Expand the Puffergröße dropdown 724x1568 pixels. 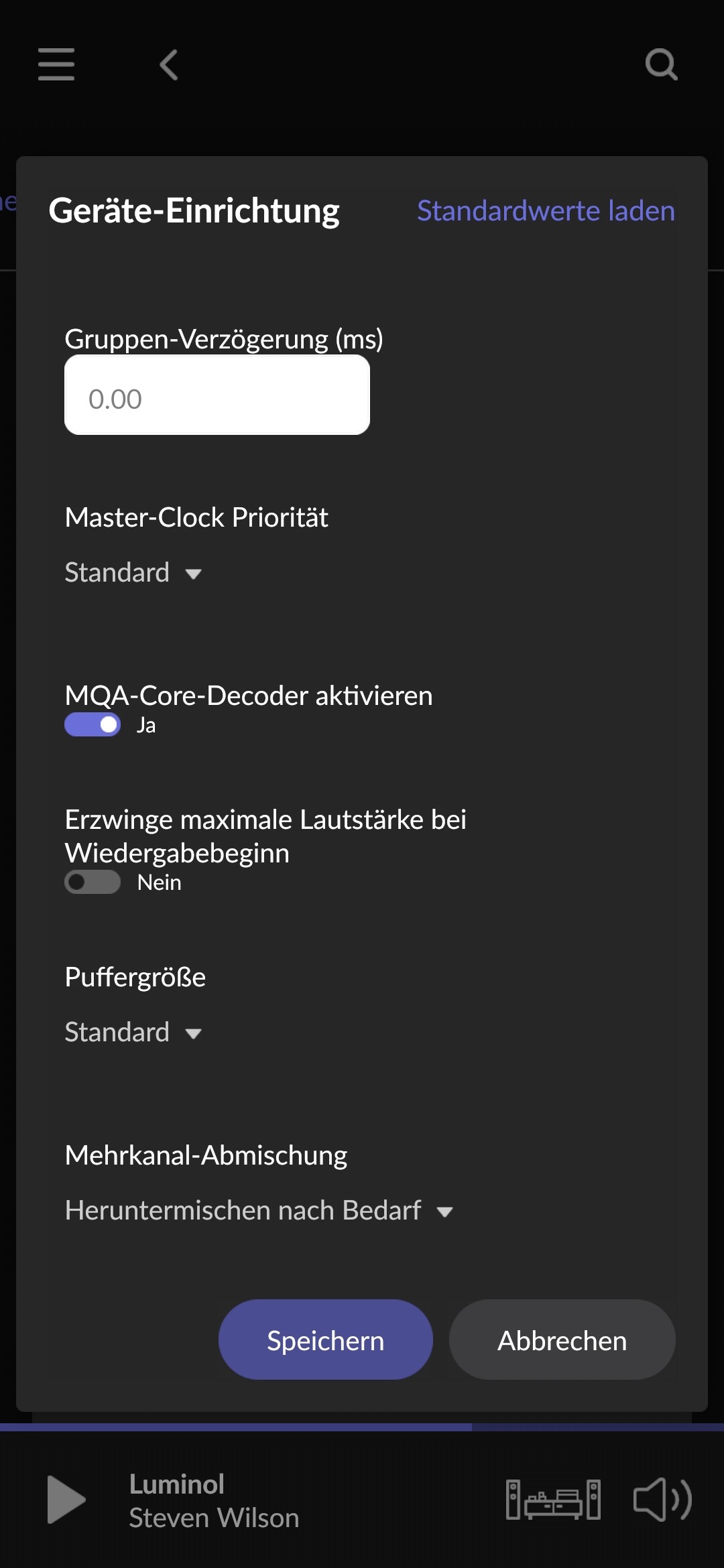pos(133,1033)
